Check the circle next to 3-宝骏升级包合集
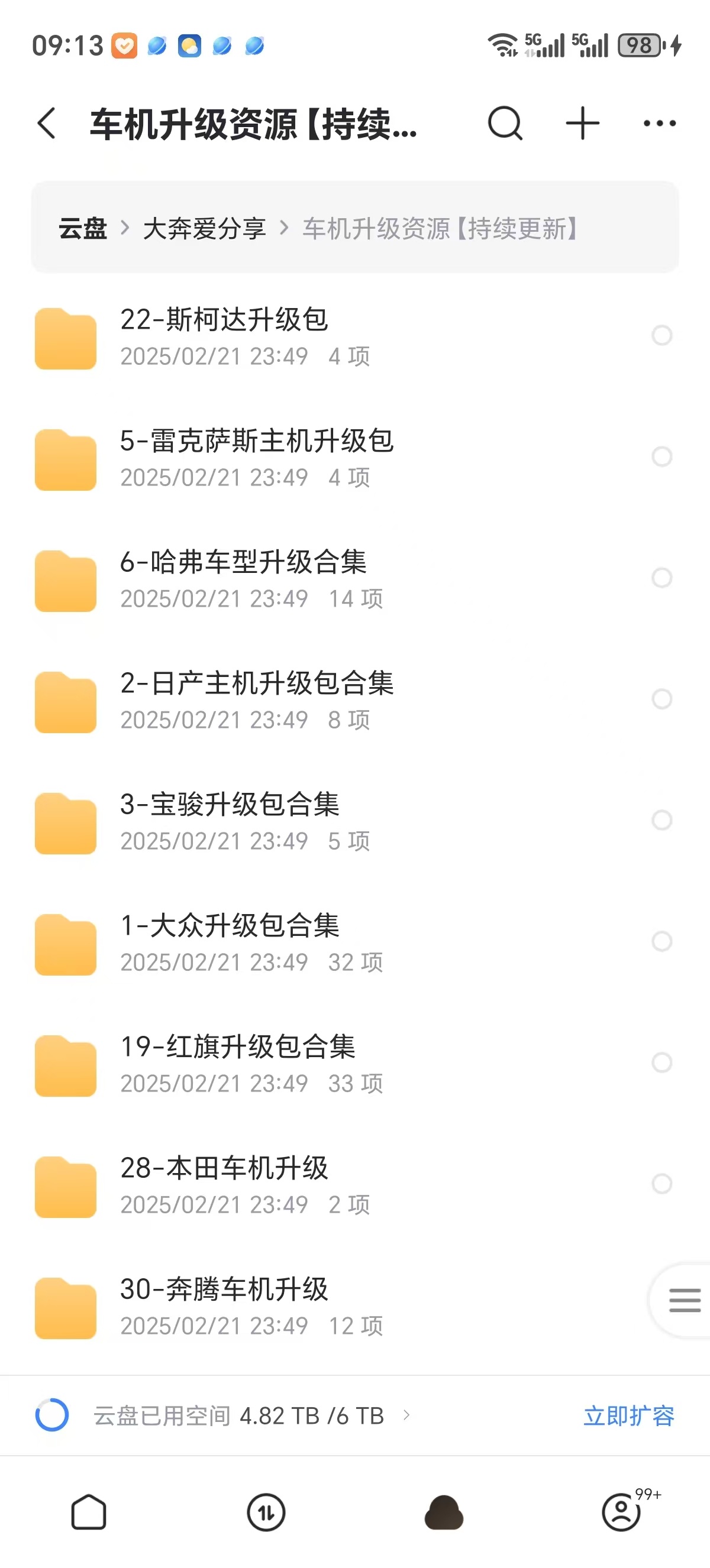 pos(662,820)
